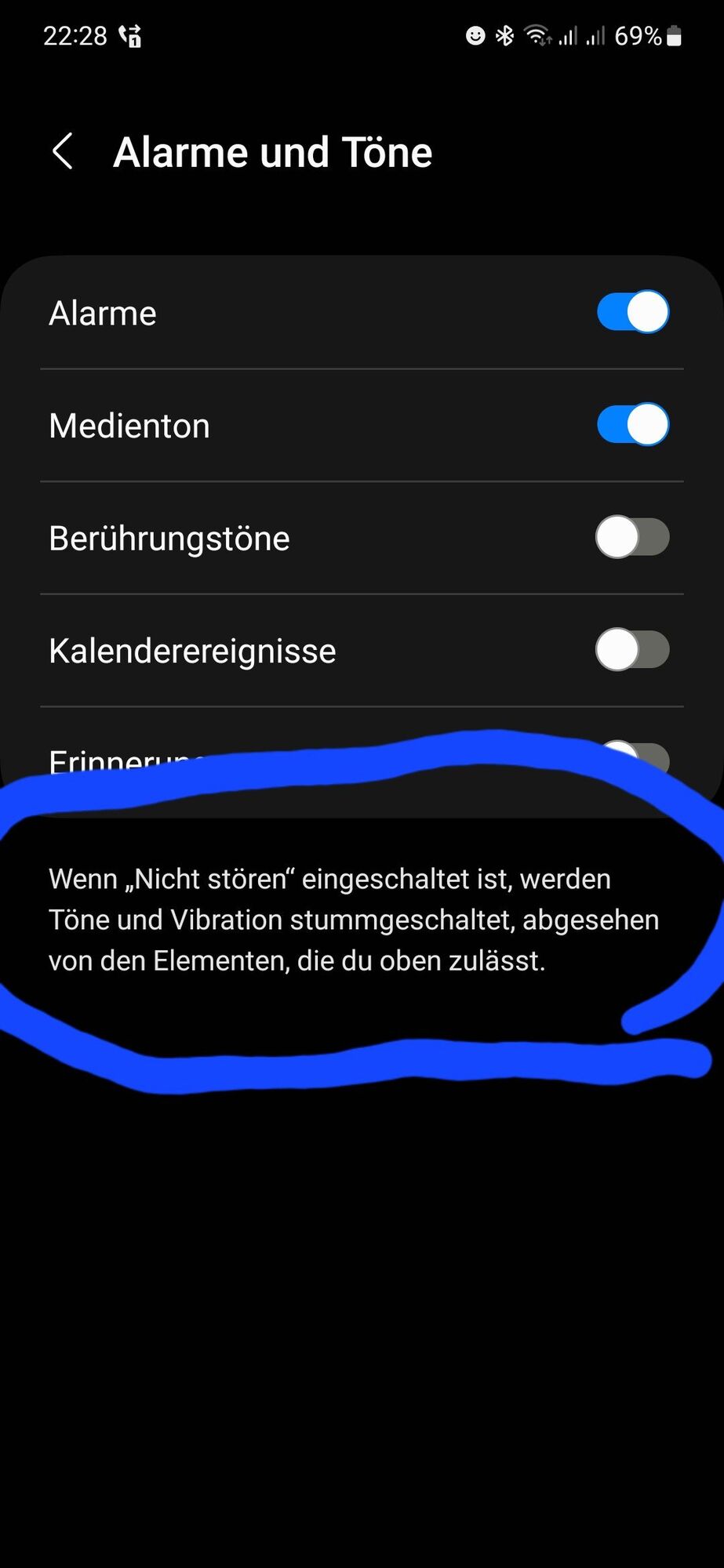Tap the Alarme row label
This screenshot has height=1568, width=724.
pos(102,312)
